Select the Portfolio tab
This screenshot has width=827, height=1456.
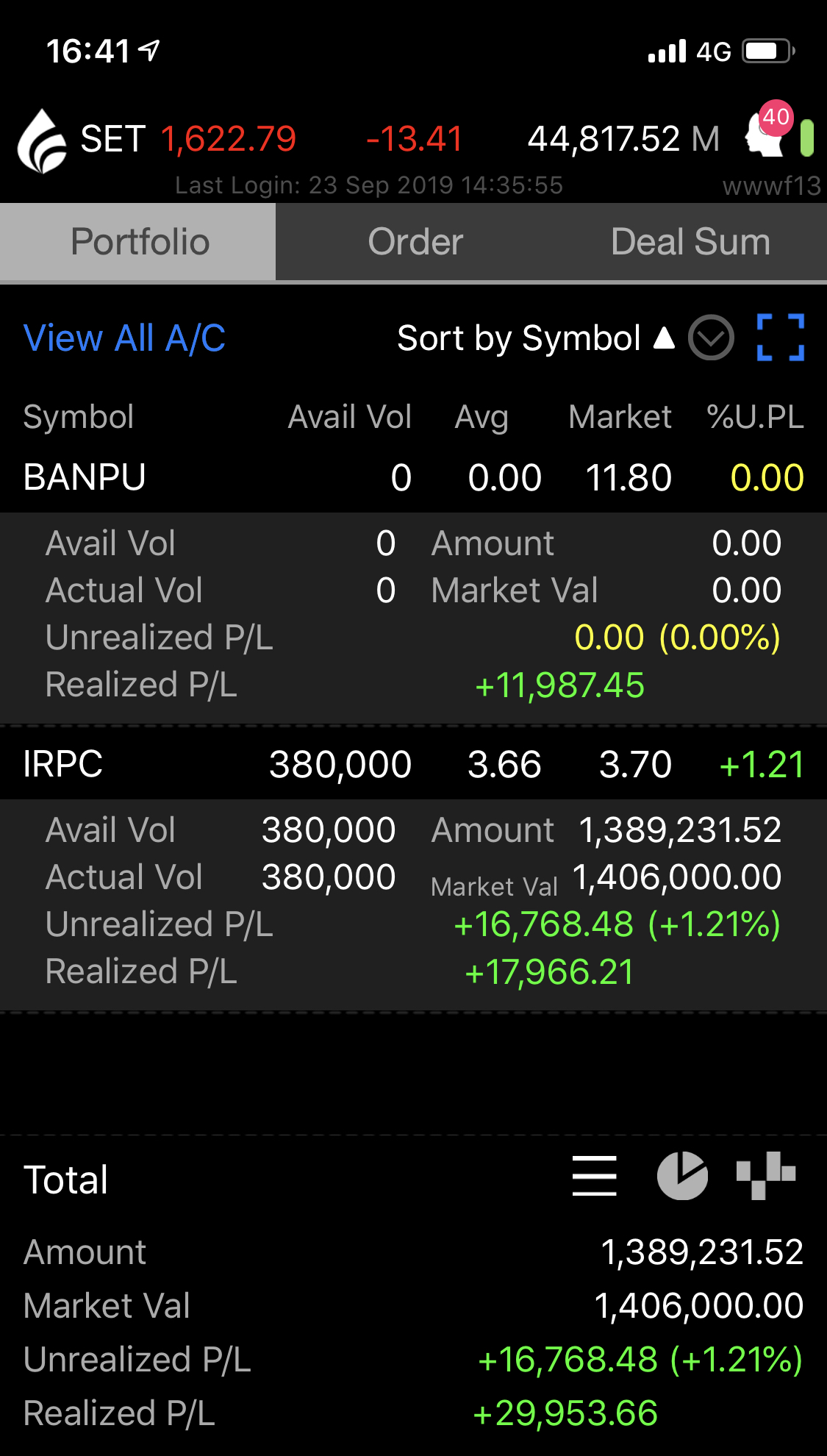[140, 242]
